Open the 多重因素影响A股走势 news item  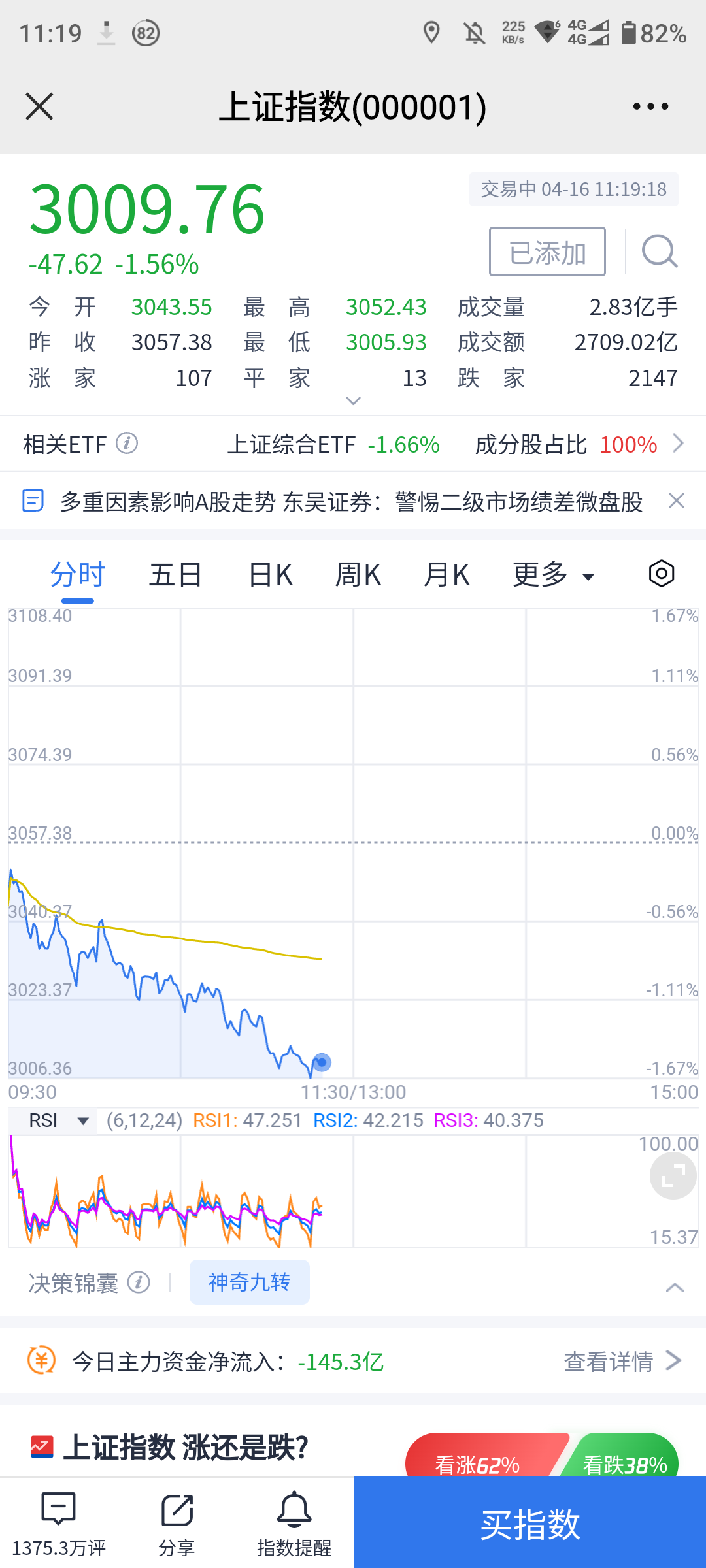coord(351,502)
